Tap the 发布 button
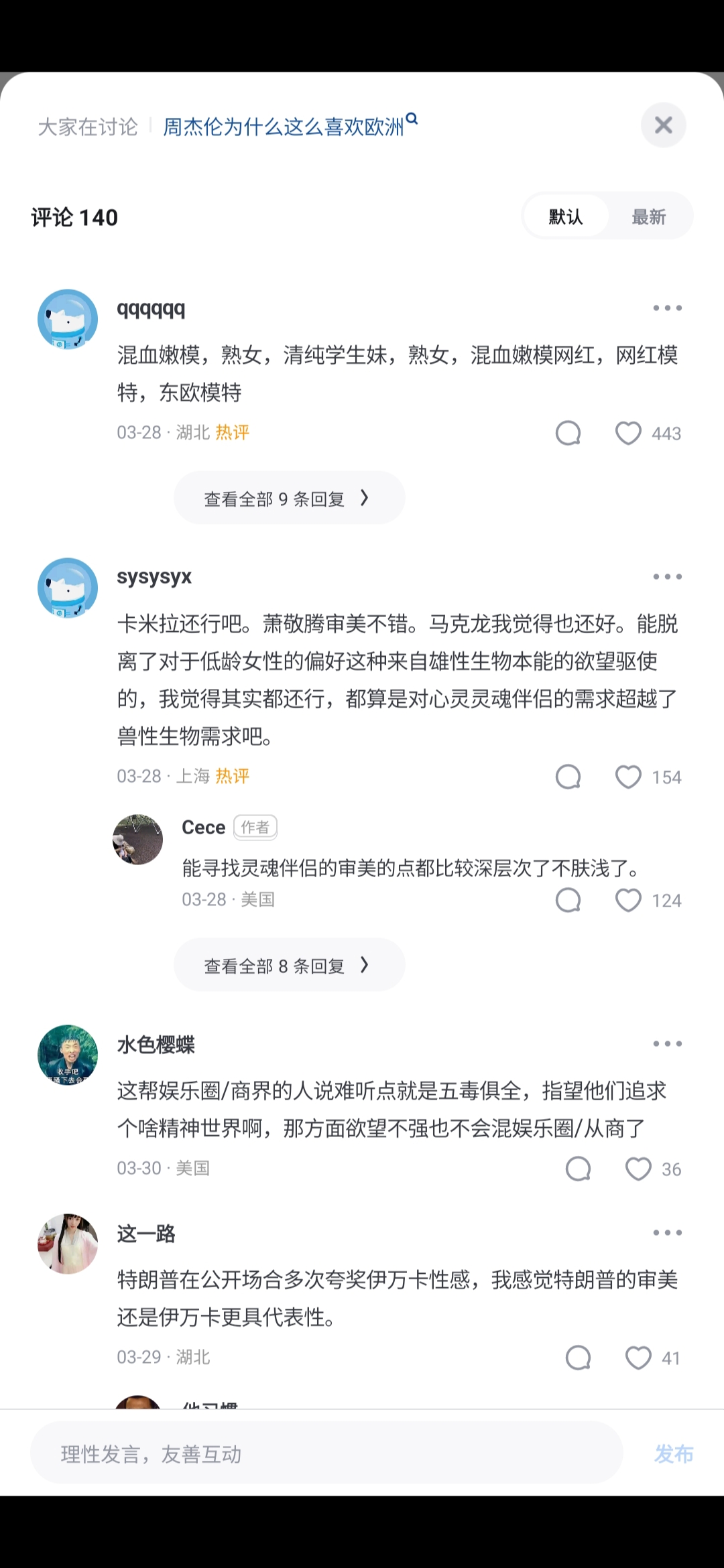Viewport: 724px width, 1568px height. tap(674, 1453)
